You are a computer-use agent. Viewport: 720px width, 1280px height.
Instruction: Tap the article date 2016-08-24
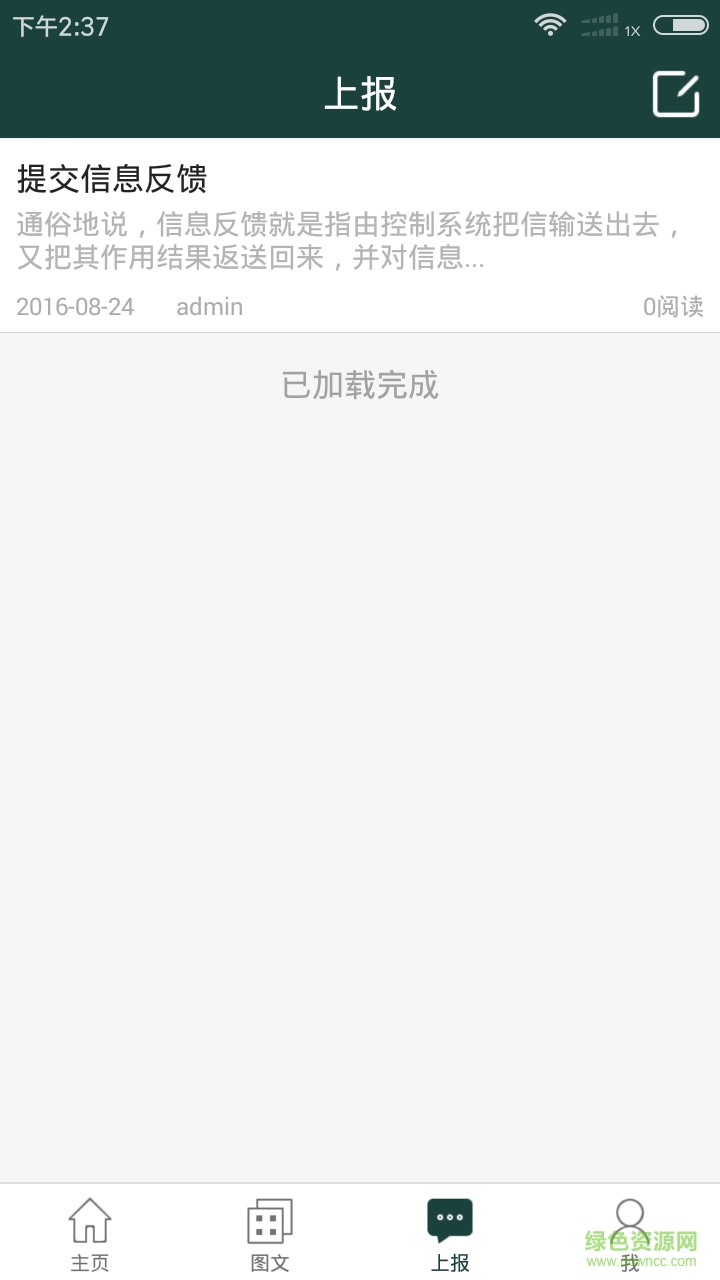pyautogui.click(x=75, y=306)
